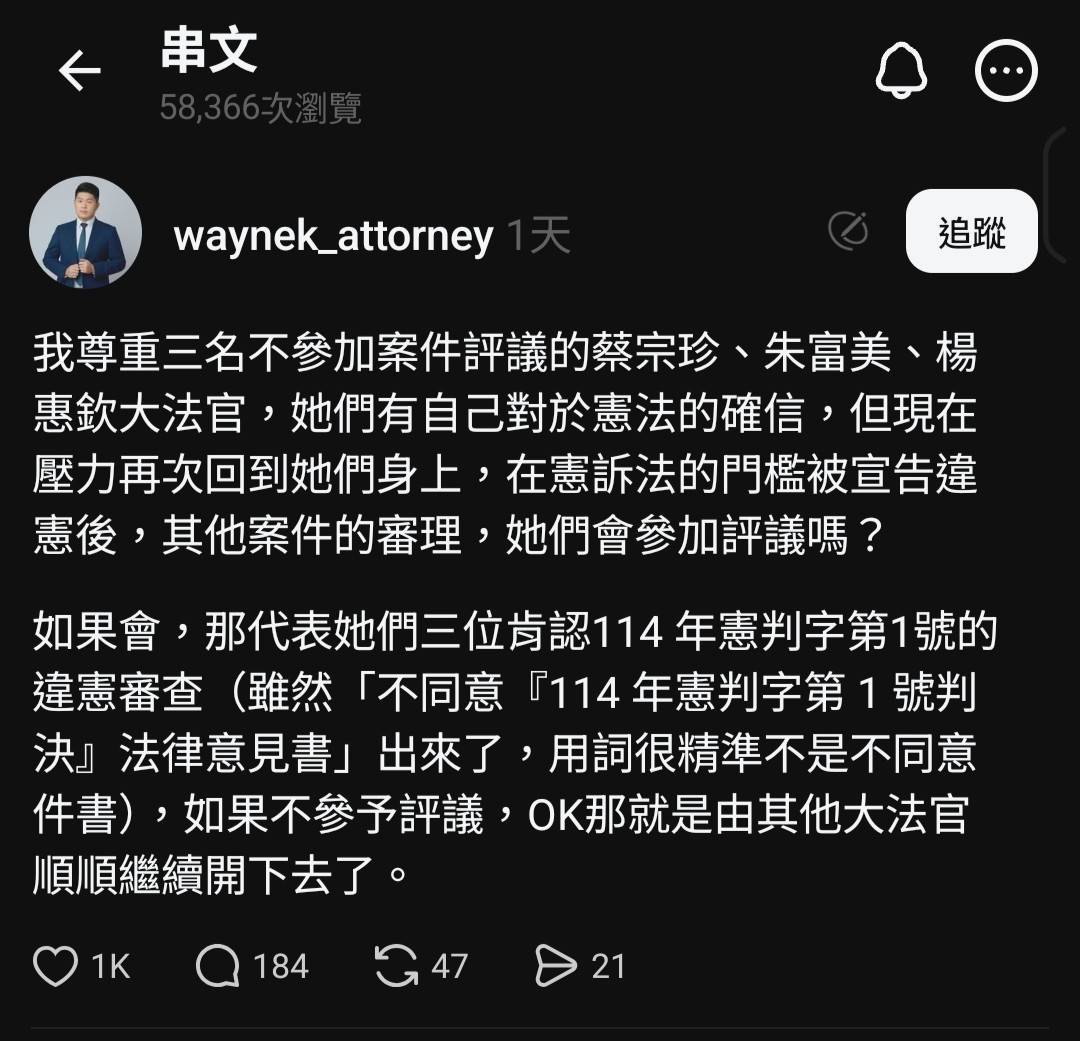Go back using the arrow icon

(x=80, y=71)
